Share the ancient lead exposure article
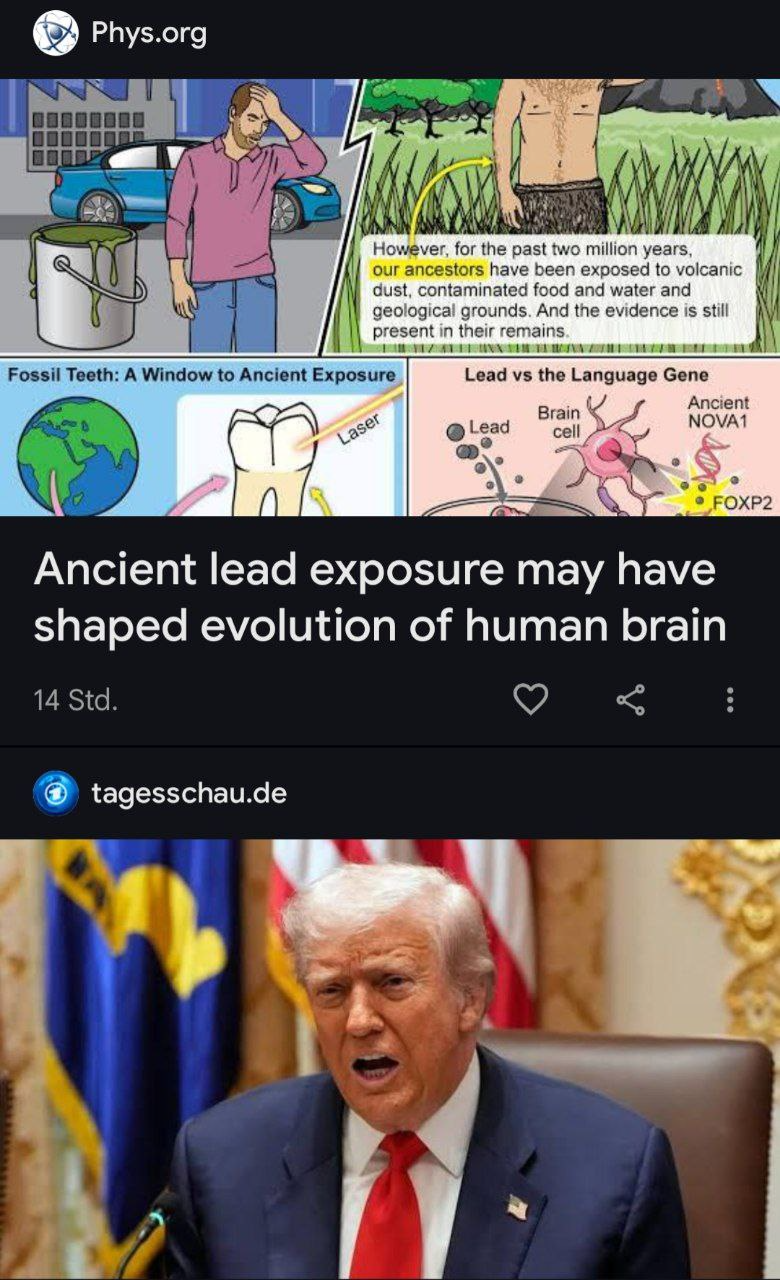Screen dimensions: 780x1280 click(630, 699)
